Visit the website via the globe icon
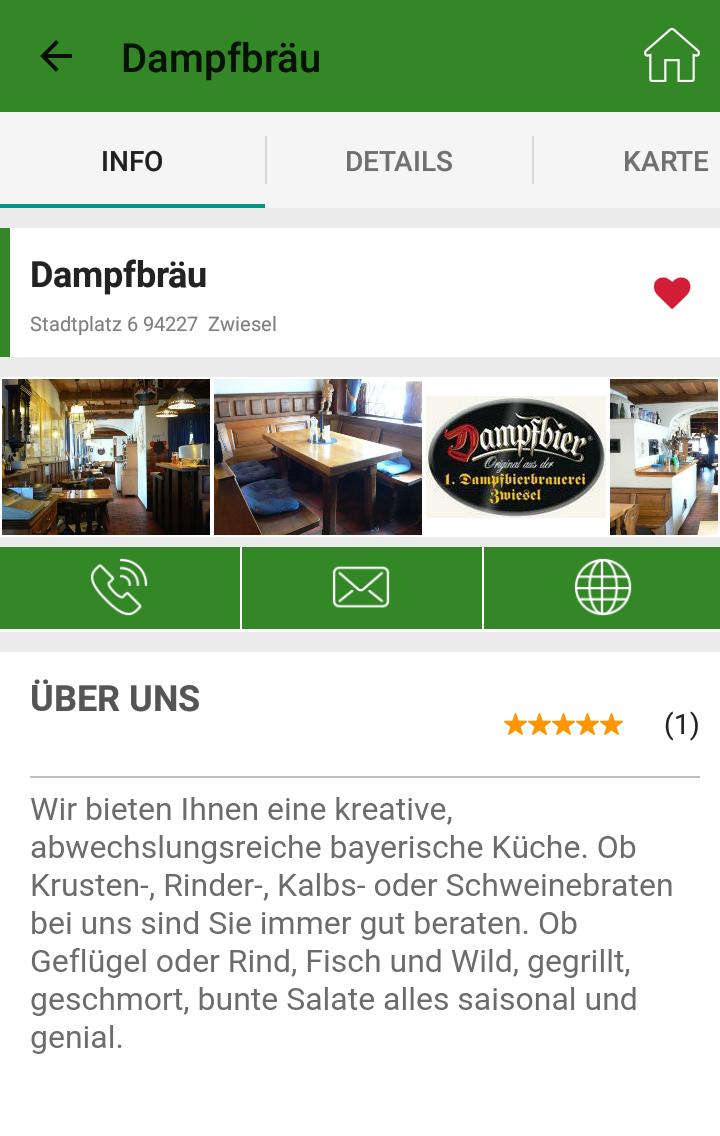Viewport: 720px width, 1136px height. (x=602, y=587)
